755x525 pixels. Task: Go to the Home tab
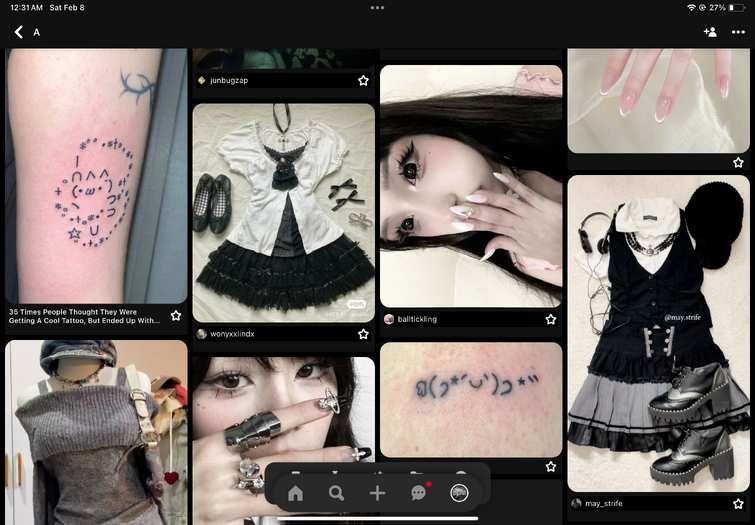click(x=295, y=493)
